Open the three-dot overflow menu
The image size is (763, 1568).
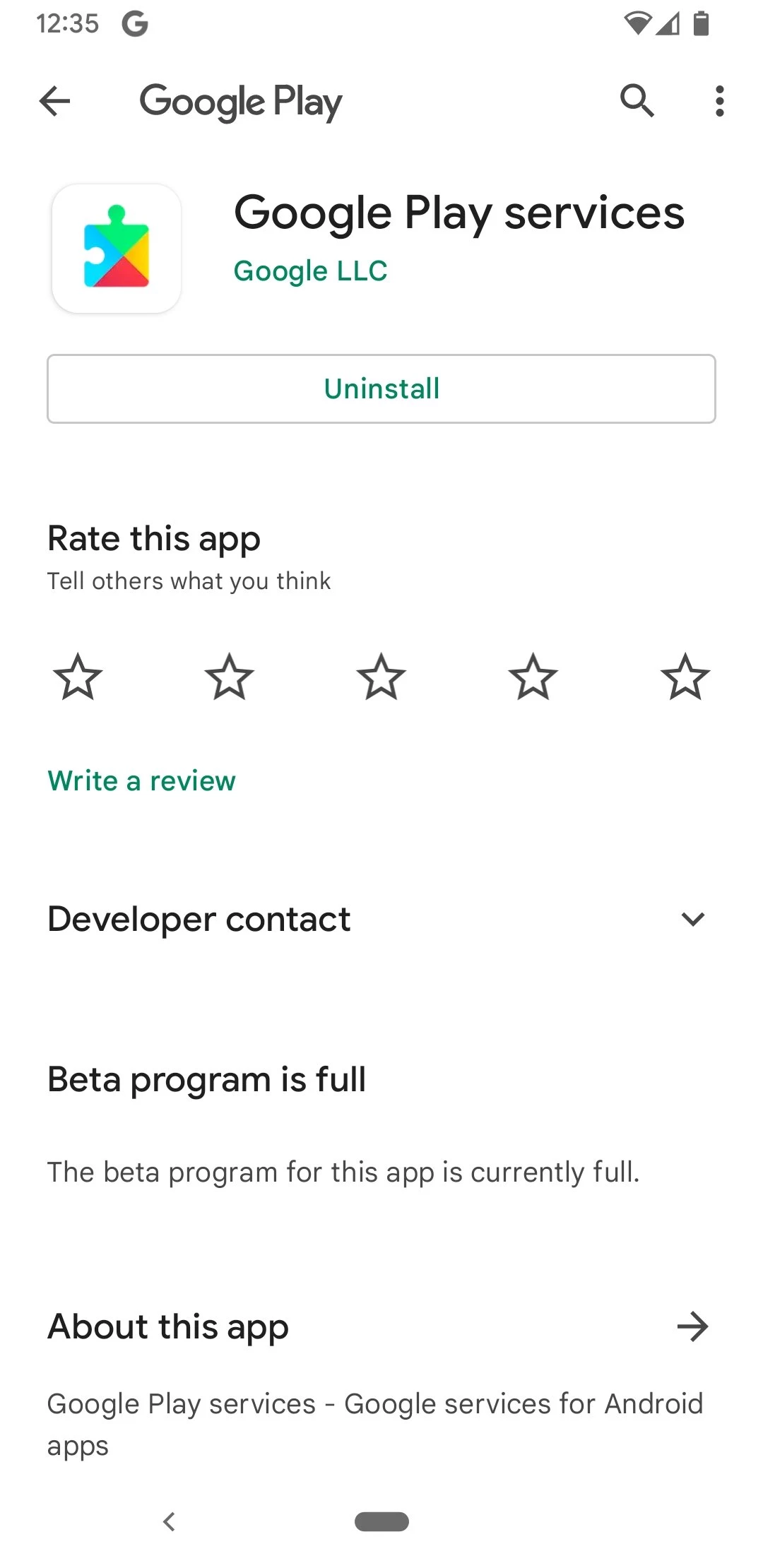[x=719, y=101]
